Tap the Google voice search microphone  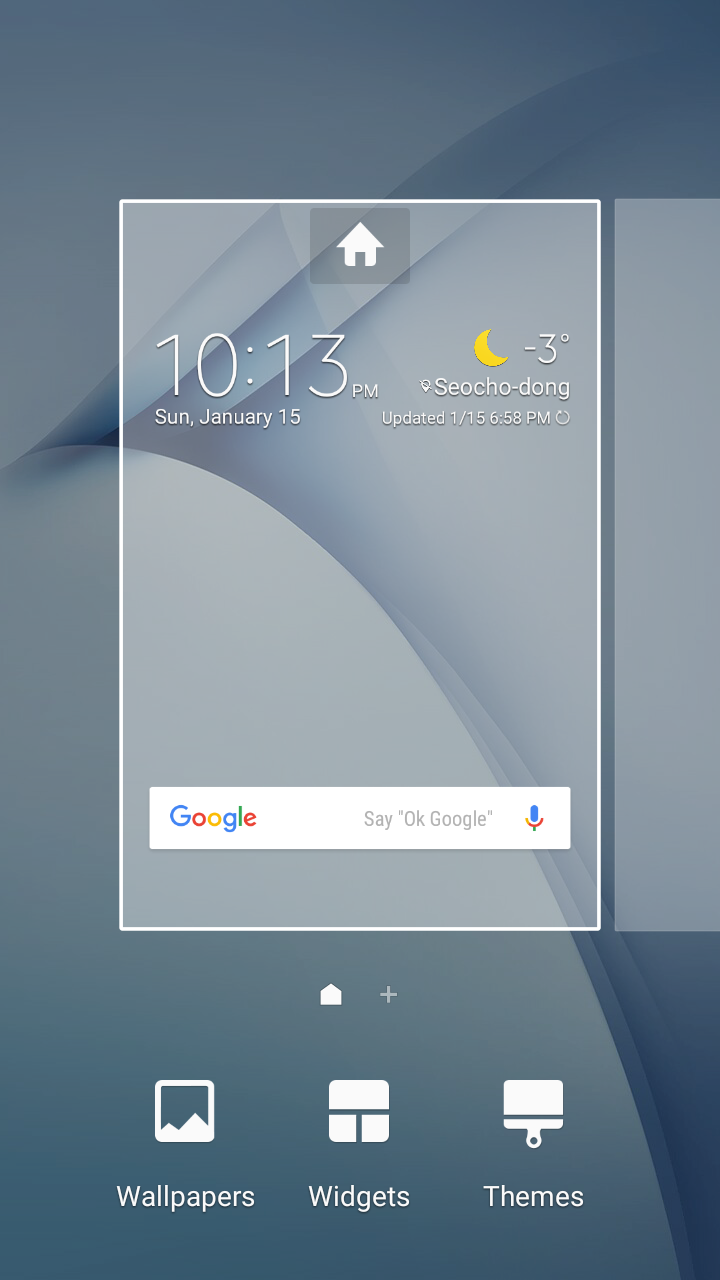click(535, 818)
